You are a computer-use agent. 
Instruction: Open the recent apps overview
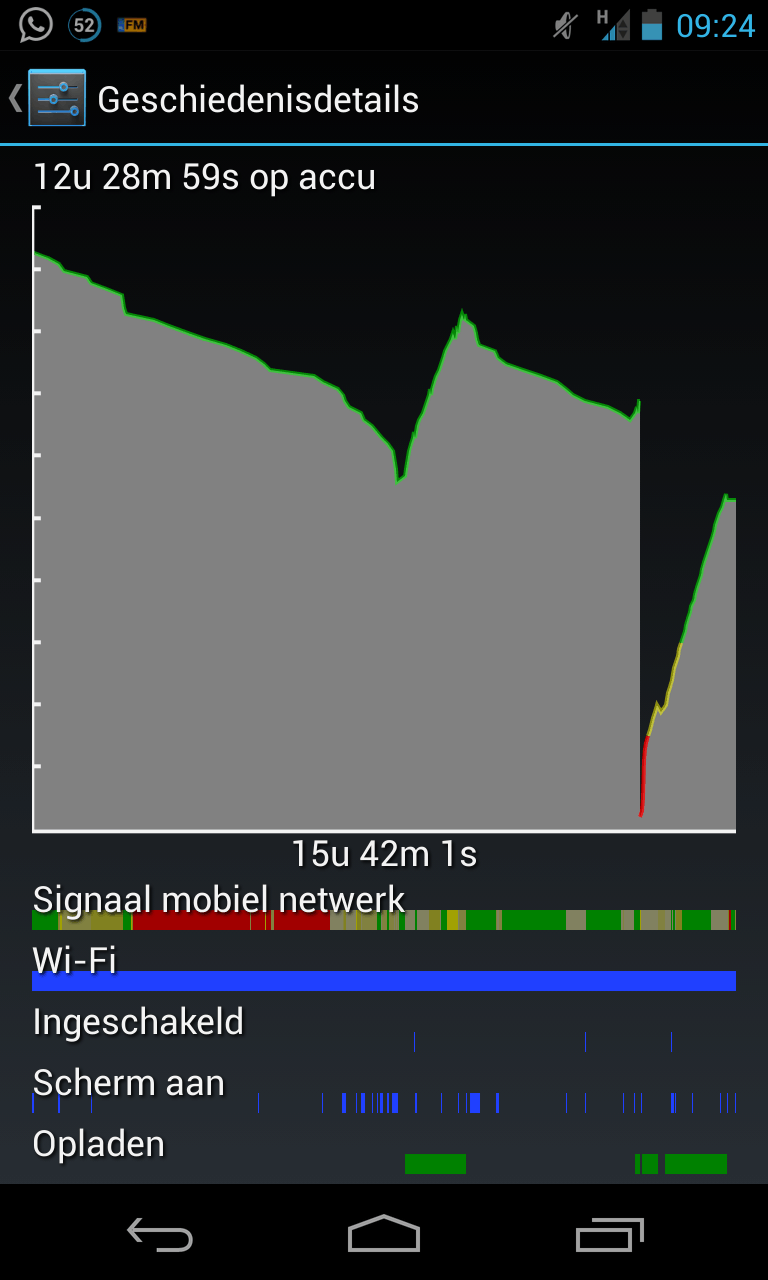(x=609, y=1235)
